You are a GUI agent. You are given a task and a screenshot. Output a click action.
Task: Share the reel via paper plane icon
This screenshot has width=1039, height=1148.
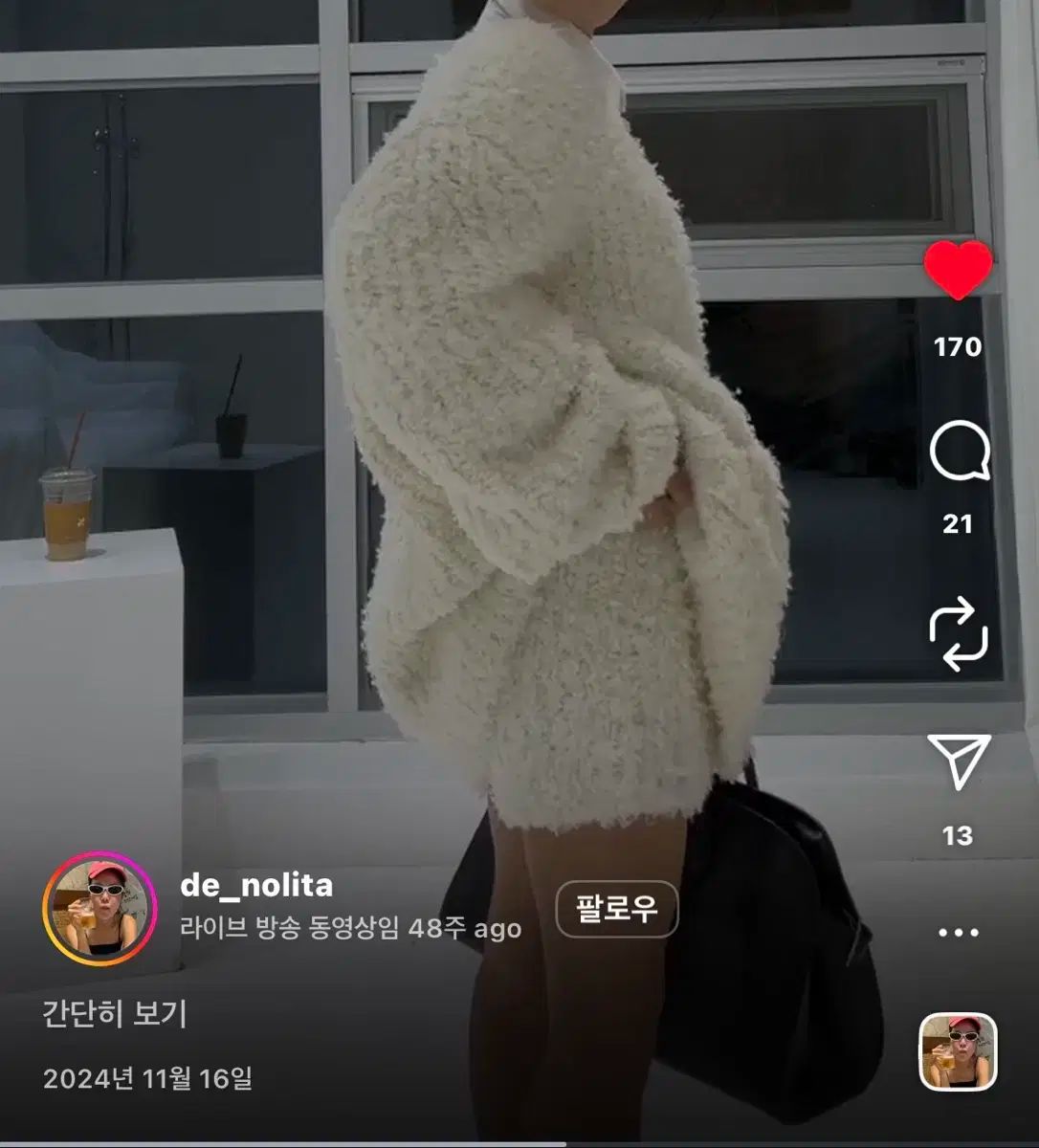point(958,762)
